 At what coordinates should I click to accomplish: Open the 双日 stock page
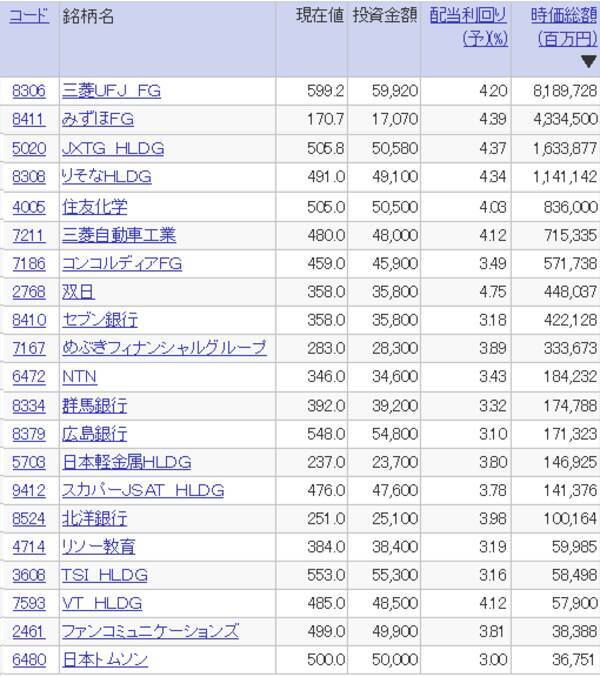78,292
